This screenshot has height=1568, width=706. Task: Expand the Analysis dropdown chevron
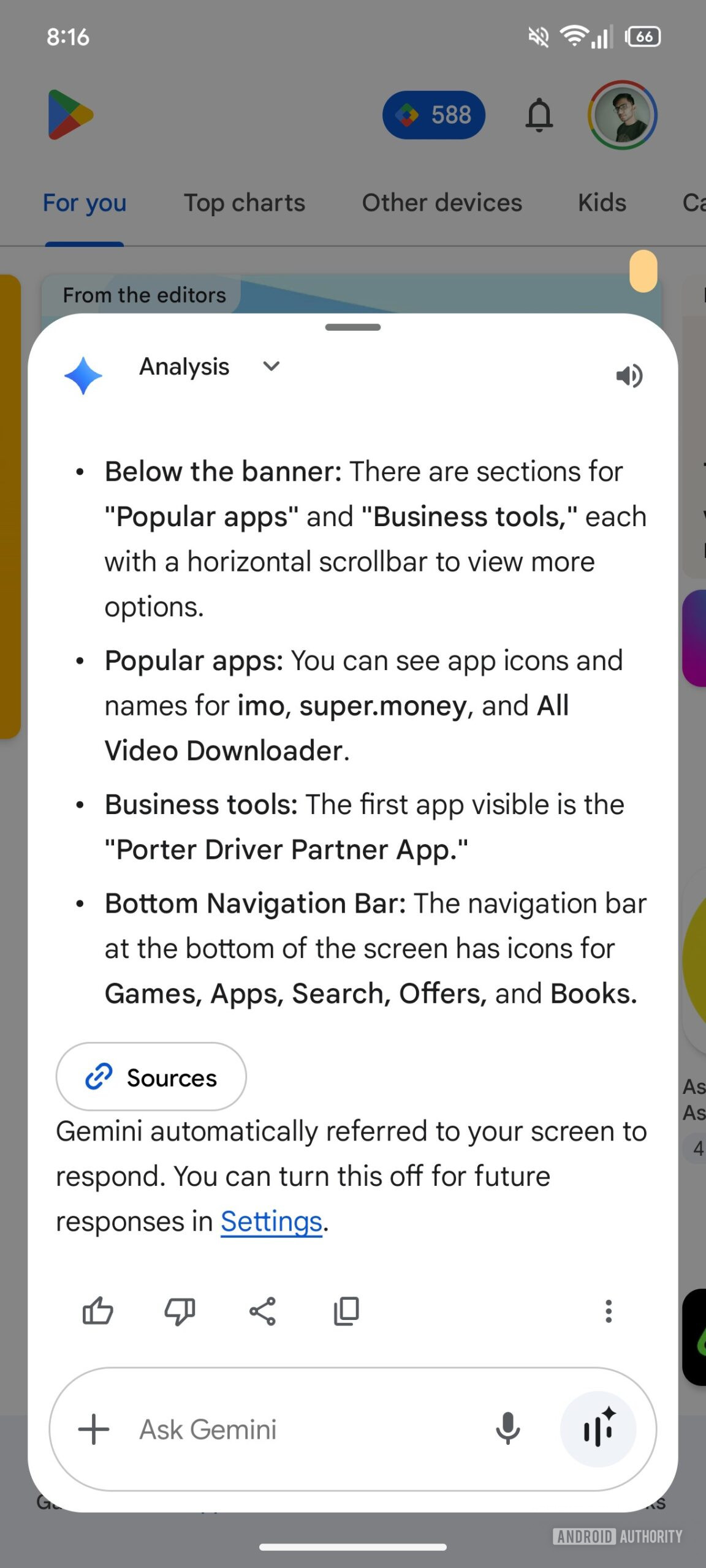tap(271, 367)
